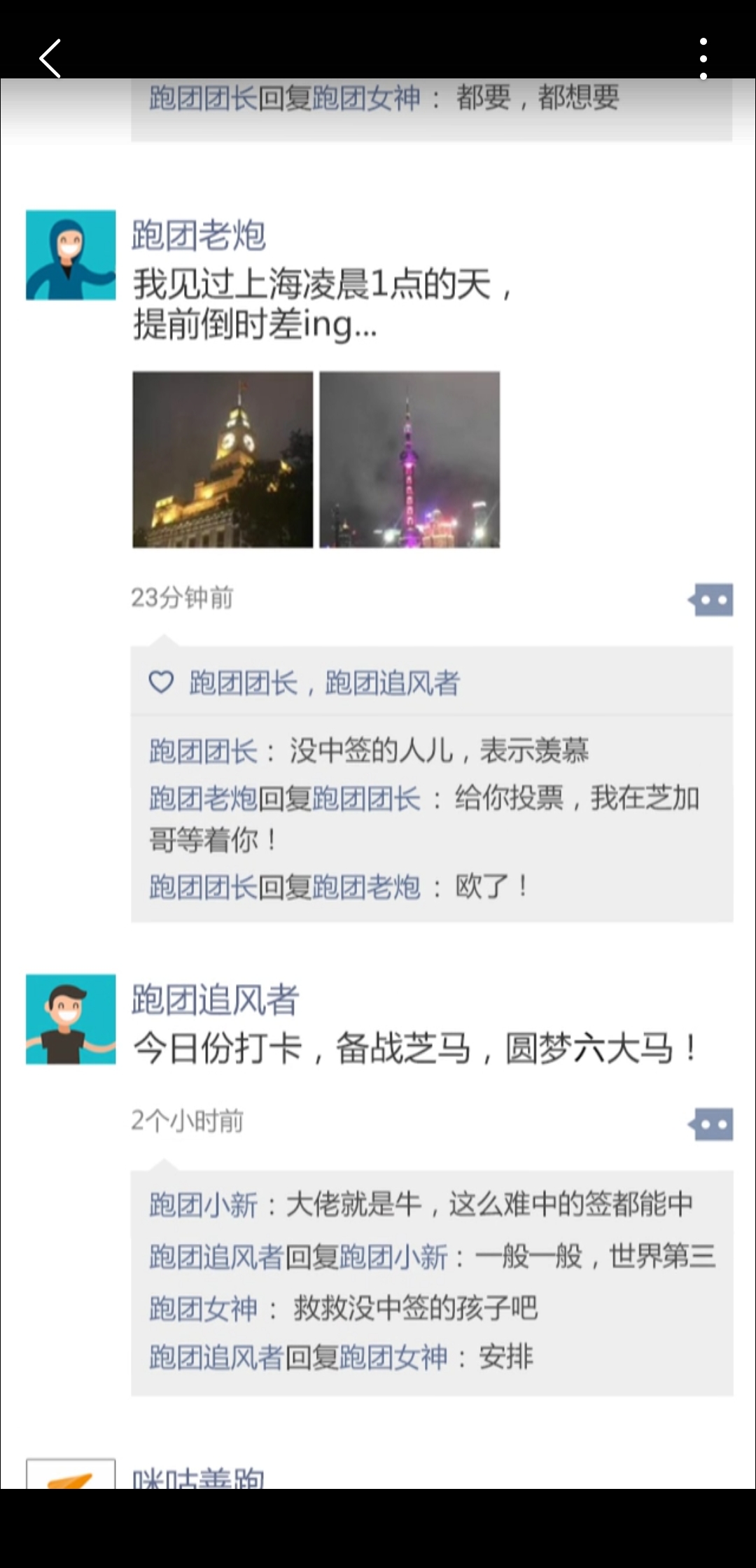Reply to comment 救救没中签的孩子吧
The width and height of the screenshot is (756, 1568).
click(414, 1308)
